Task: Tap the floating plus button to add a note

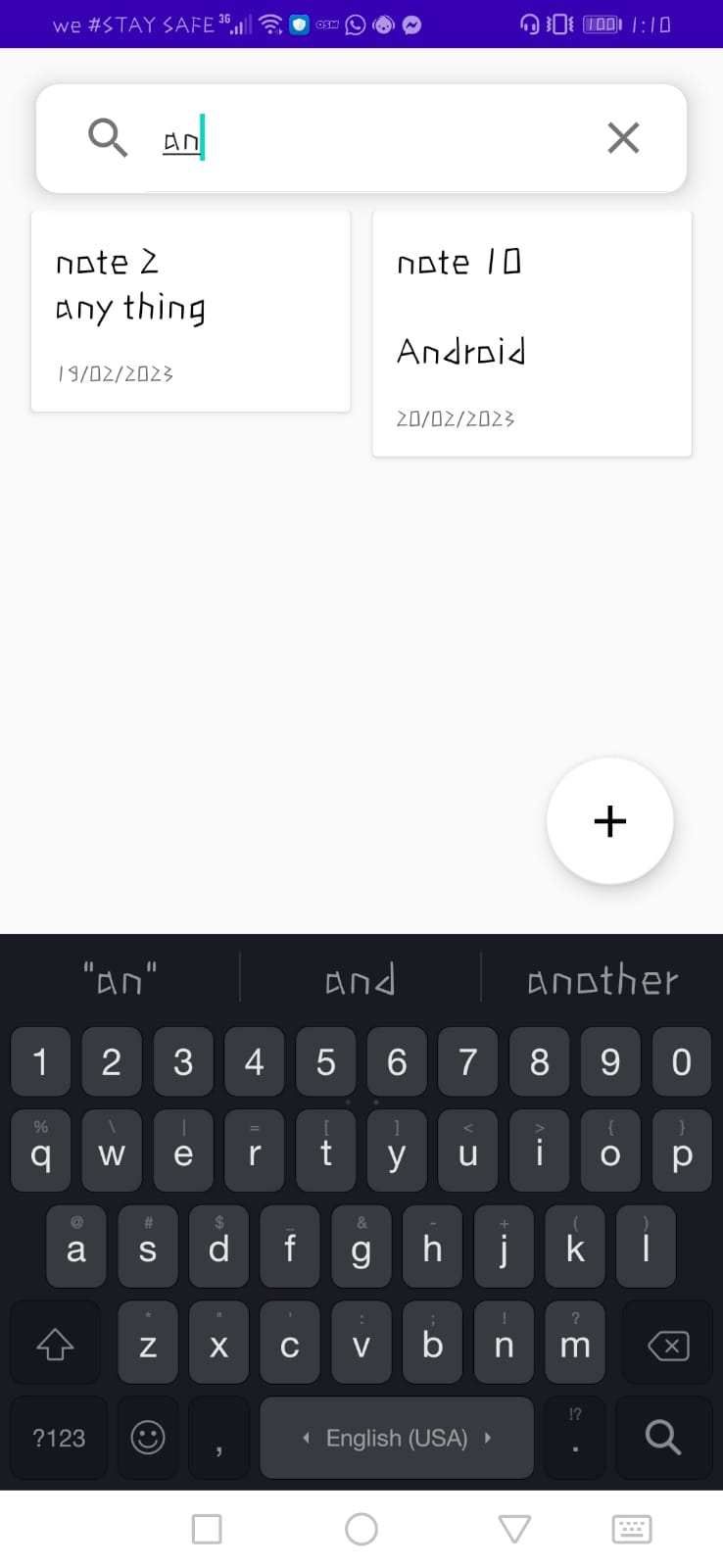Action: click(x=609, y=821)
